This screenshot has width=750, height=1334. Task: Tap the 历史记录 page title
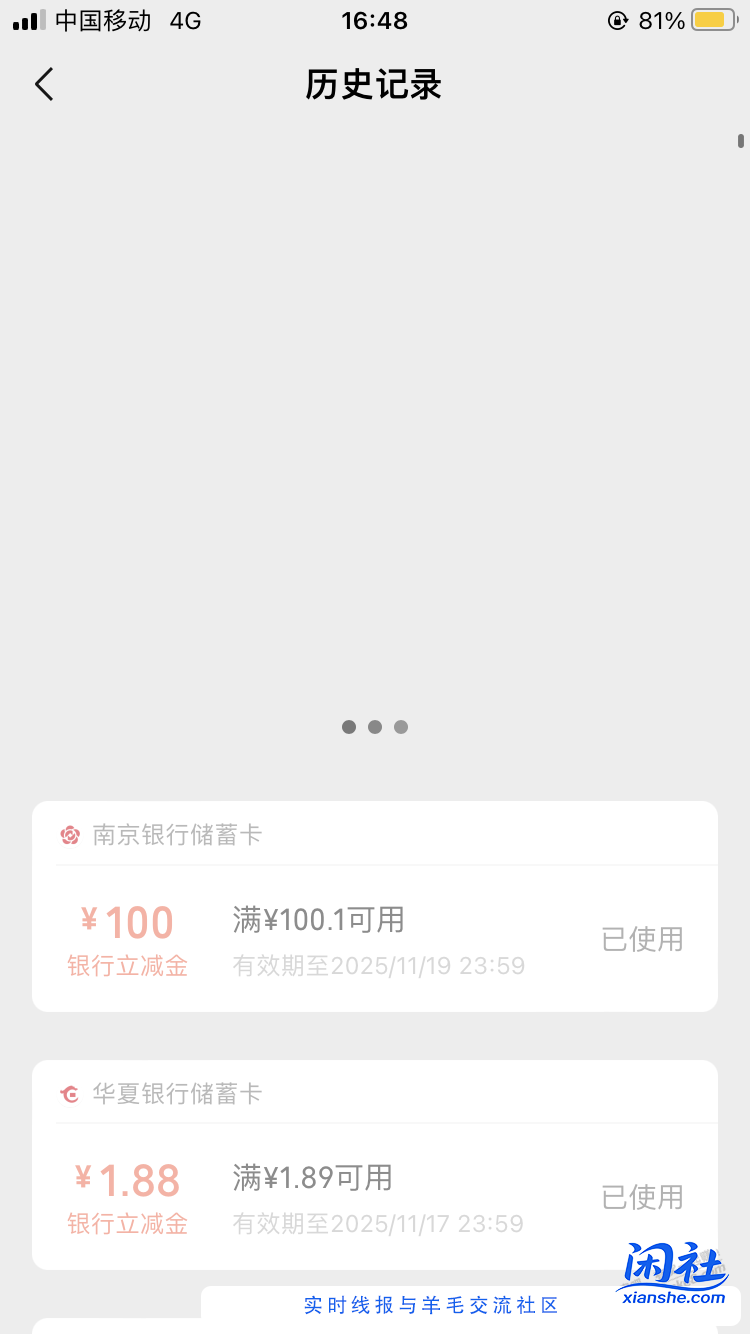click(374, 85)
